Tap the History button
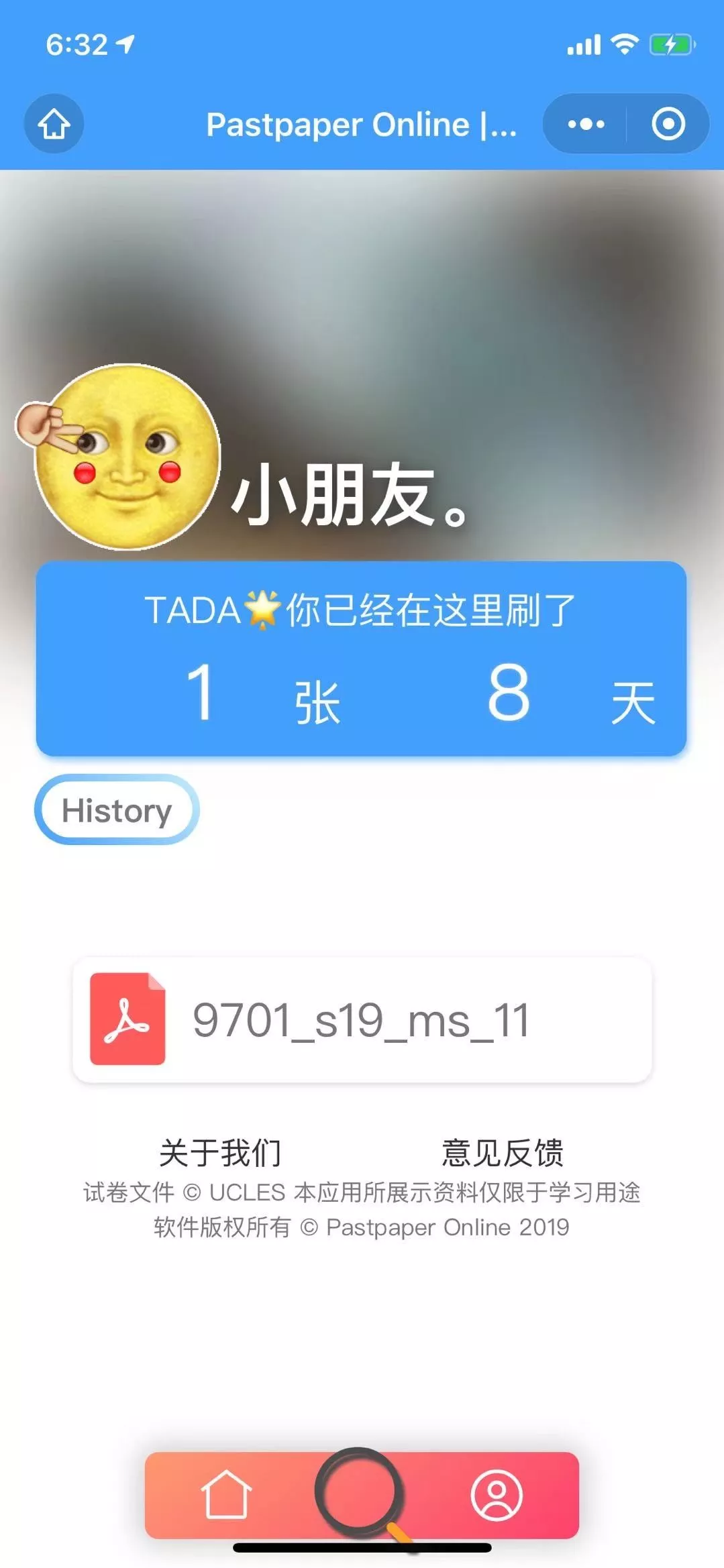 tap(117, 810)
